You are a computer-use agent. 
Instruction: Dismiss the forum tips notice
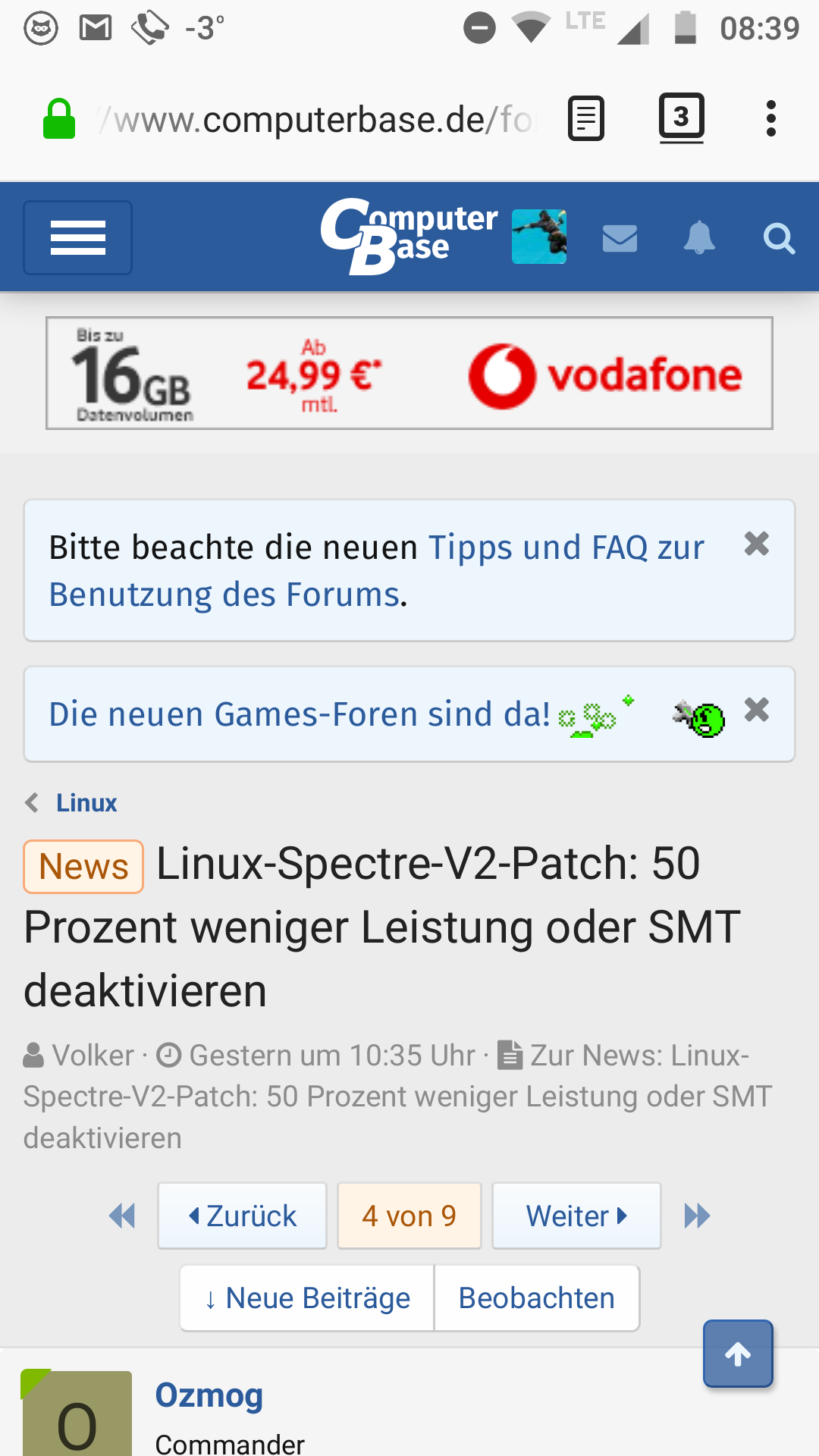pyautogui.click(x=756, y=544)
